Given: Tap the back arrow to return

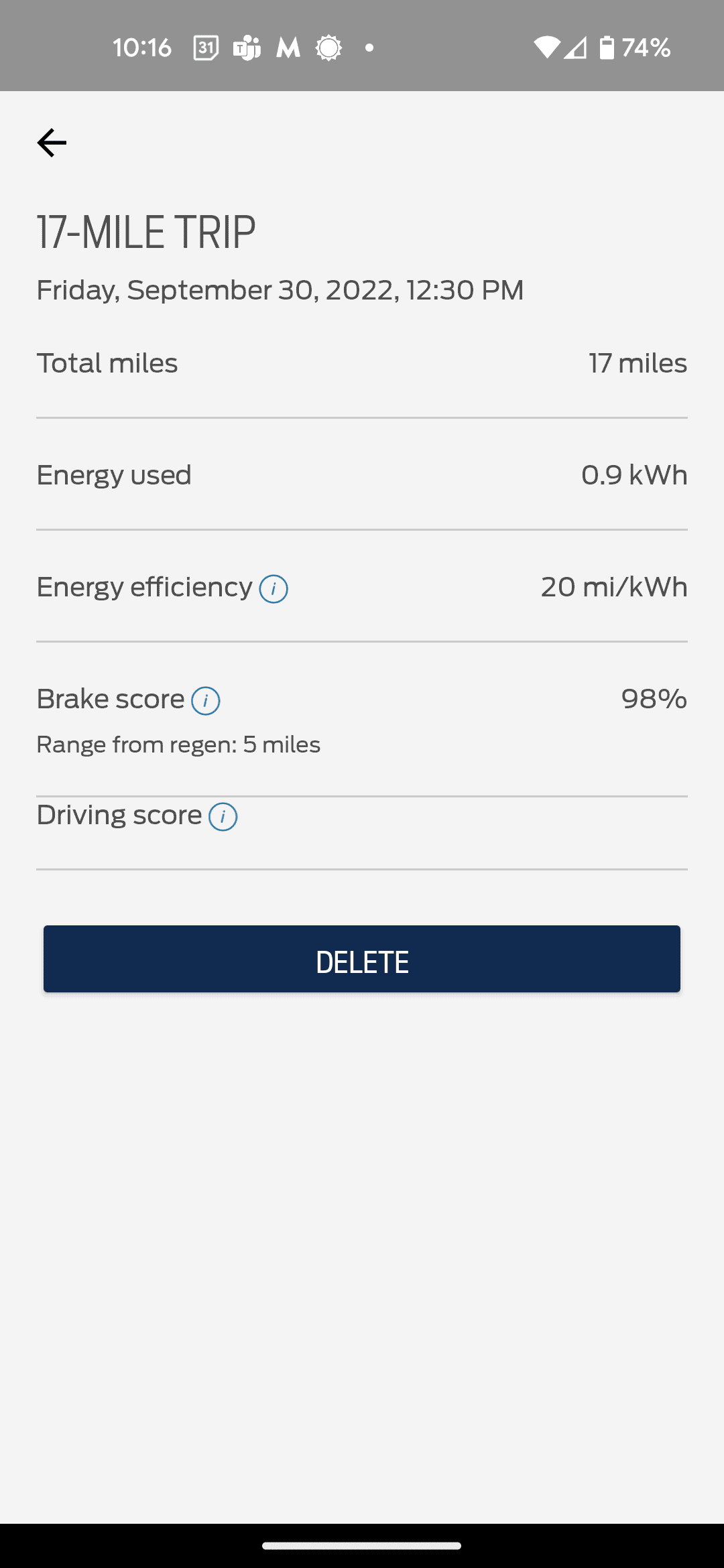Looking at the screenshot, I should tap(51, 142).
